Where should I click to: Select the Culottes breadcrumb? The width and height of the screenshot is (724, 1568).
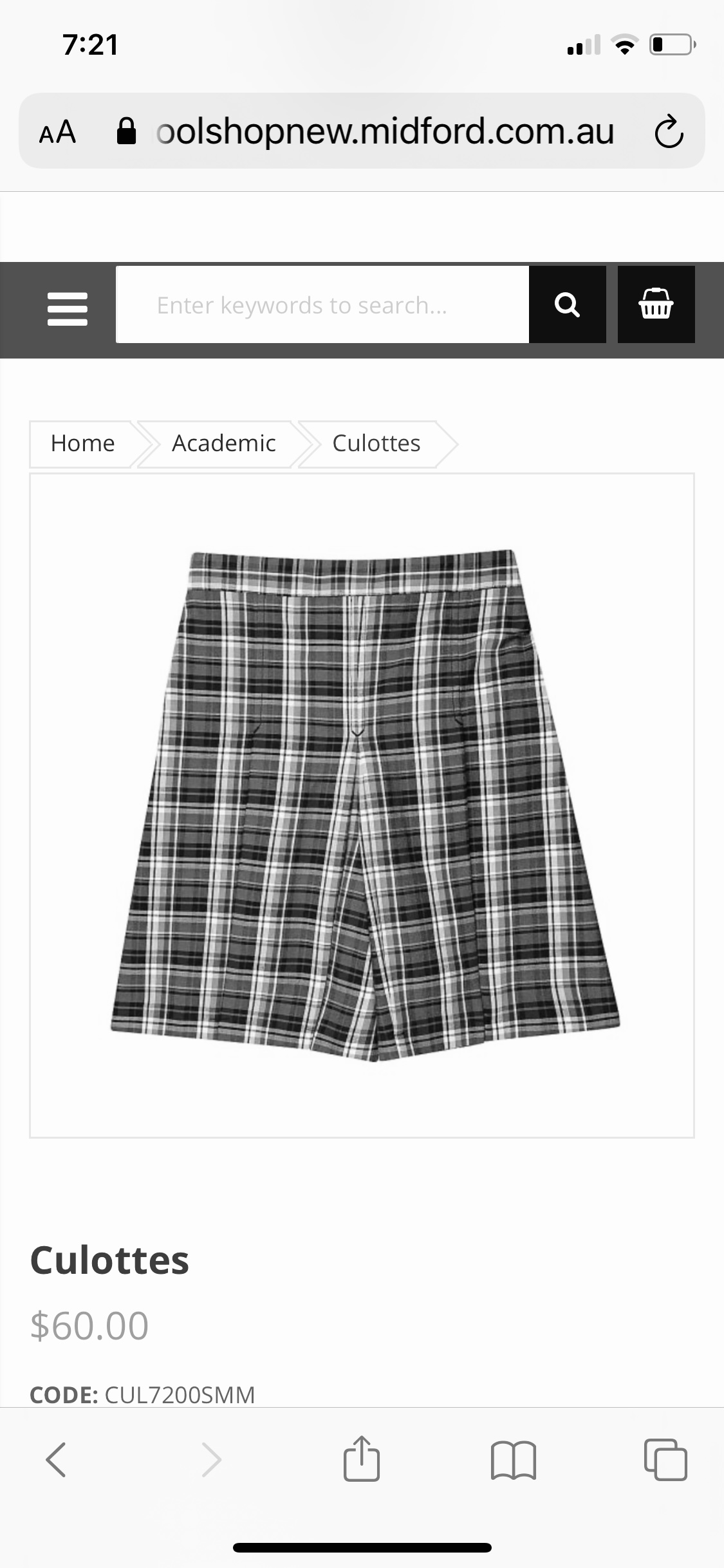(x=376, y=443)
